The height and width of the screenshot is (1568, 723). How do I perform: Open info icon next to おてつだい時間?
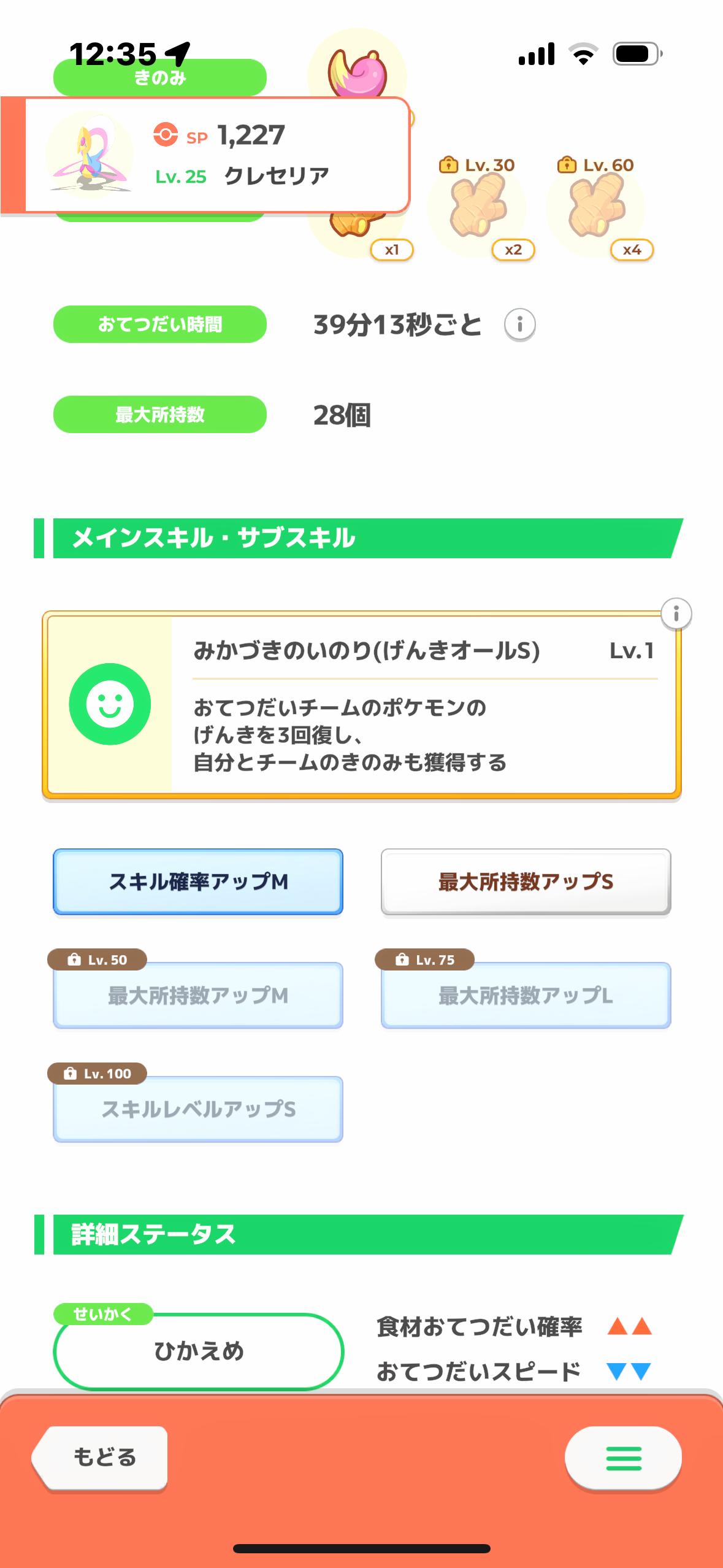(x=519, y=324)
